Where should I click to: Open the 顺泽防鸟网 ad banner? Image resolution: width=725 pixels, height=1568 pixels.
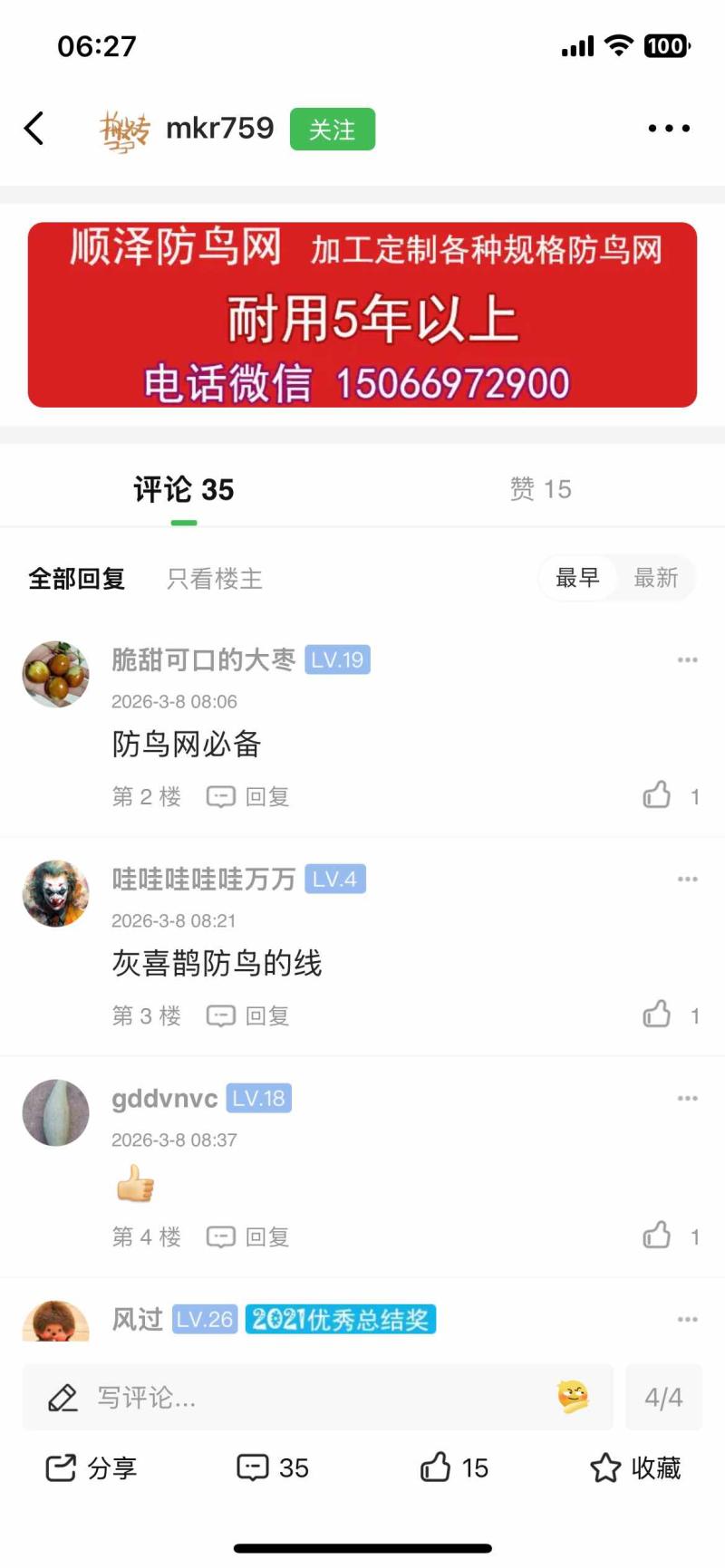[362, 314]
